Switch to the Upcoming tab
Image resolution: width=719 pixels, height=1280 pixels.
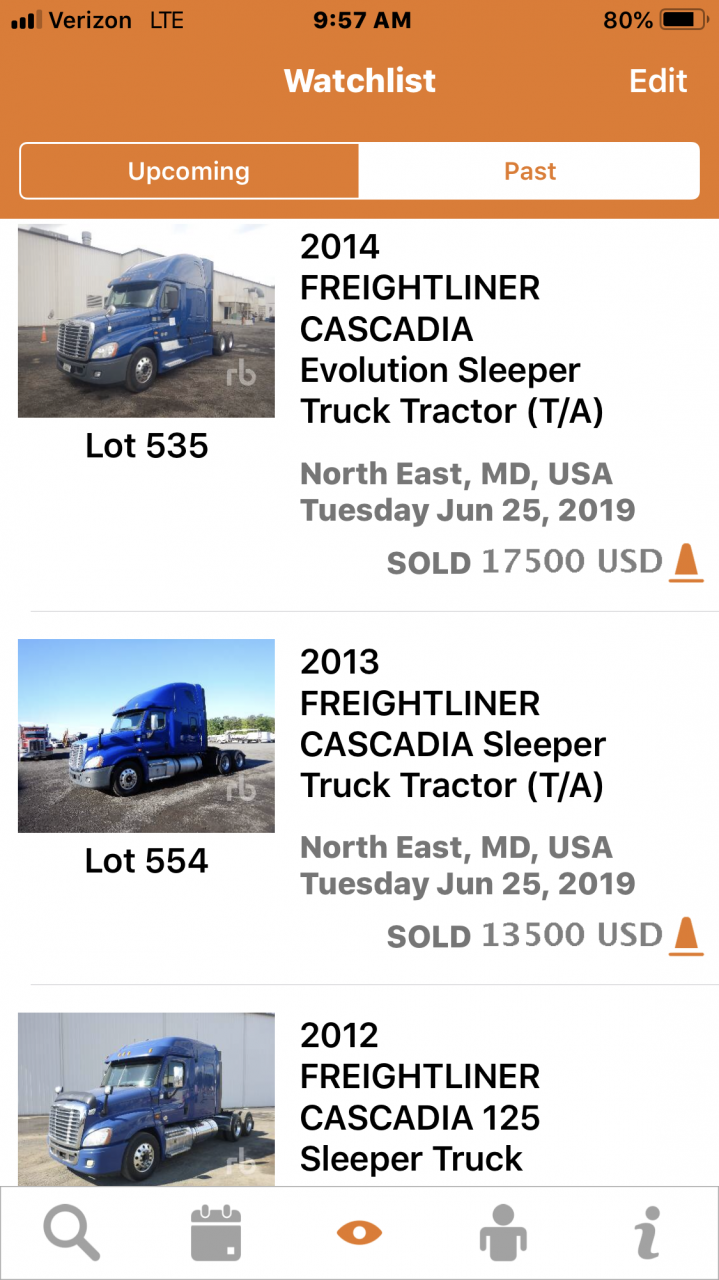coord(189,171)
